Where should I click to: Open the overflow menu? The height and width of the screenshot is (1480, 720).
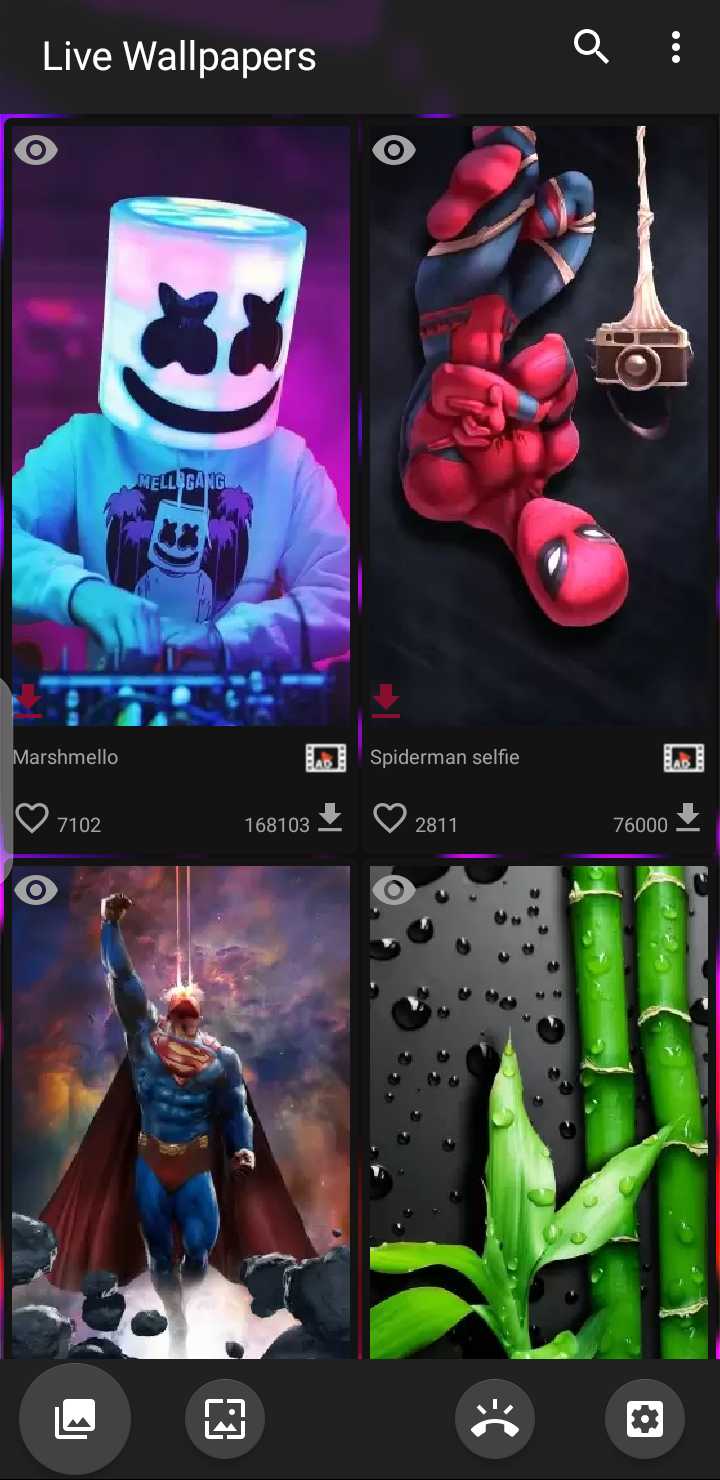(x=676, y=46)
